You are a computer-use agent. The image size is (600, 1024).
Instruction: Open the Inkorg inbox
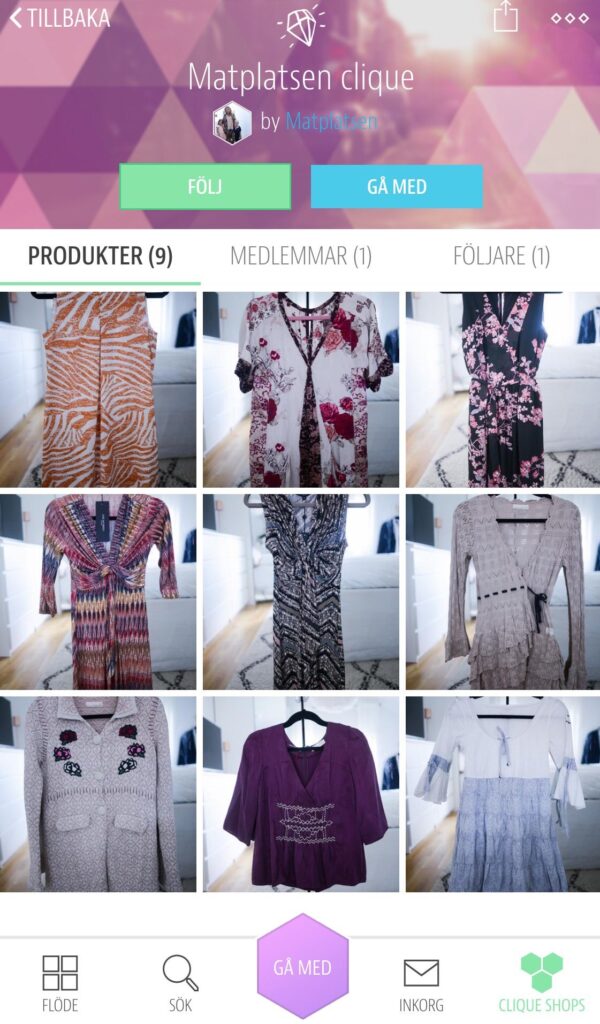[x=421, y=982]
